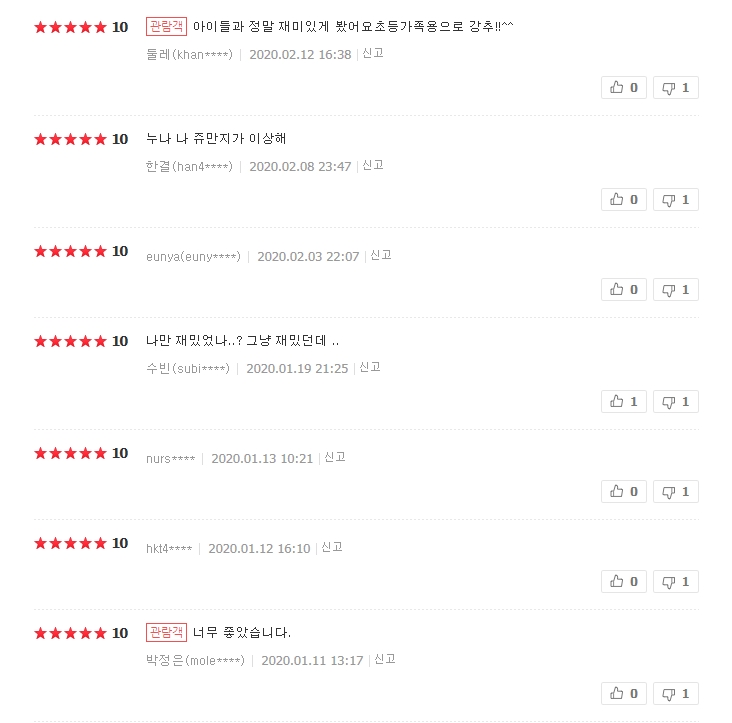The image size is (732, 723).
Task: Report the review by 수빈(subi****)
Action: tap(370, 367)
